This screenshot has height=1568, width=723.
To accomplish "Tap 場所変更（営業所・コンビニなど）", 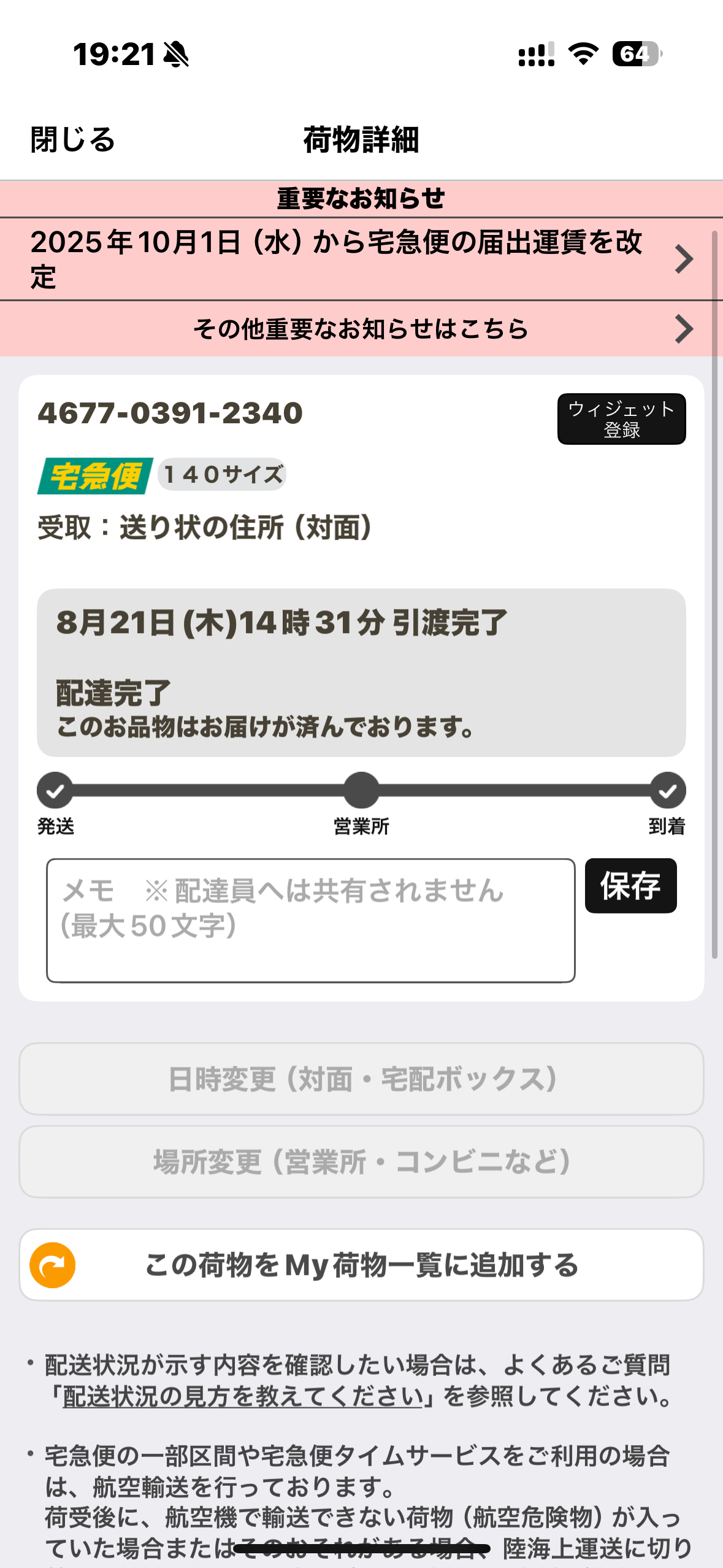I will coord(361,1162).
